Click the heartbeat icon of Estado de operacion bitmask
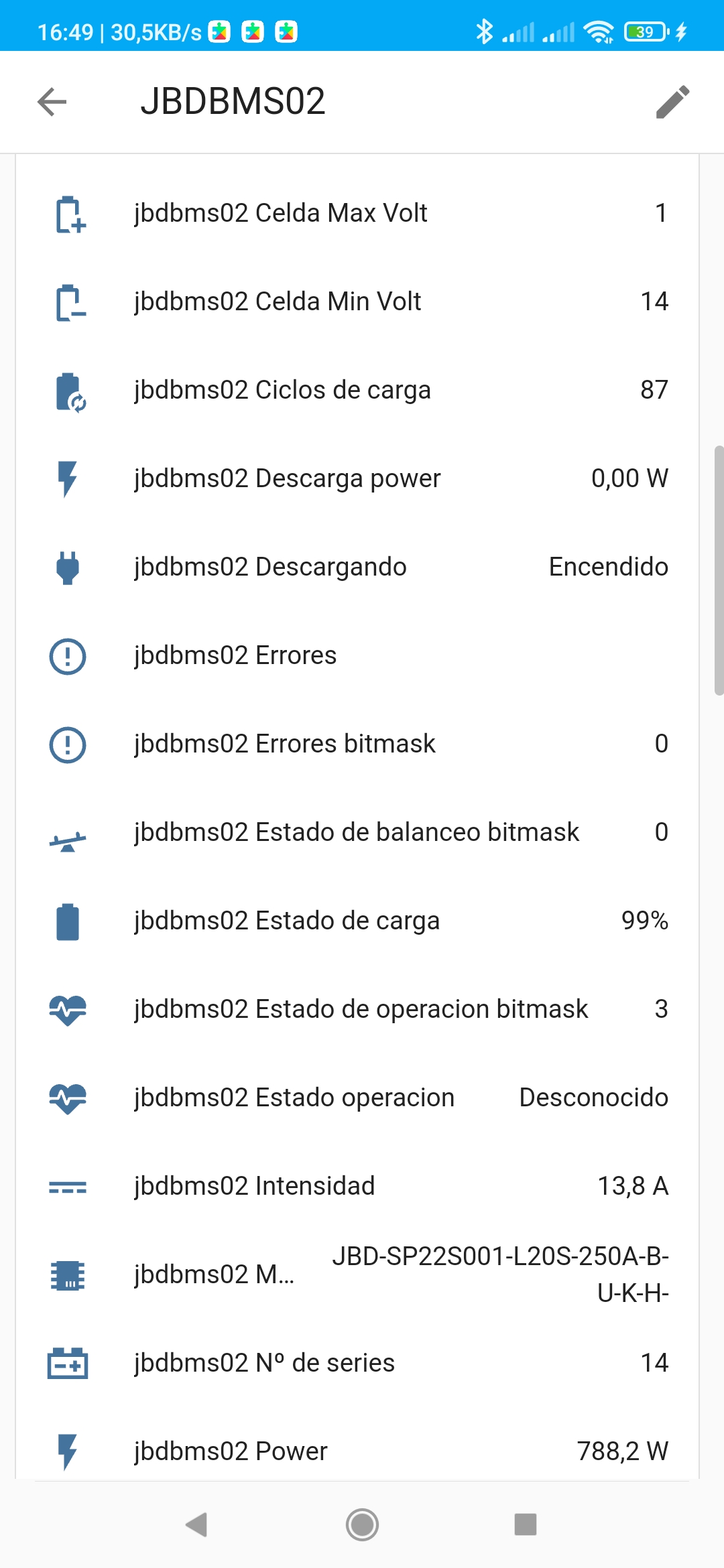724x1568 pixels. coord(67,1008)
